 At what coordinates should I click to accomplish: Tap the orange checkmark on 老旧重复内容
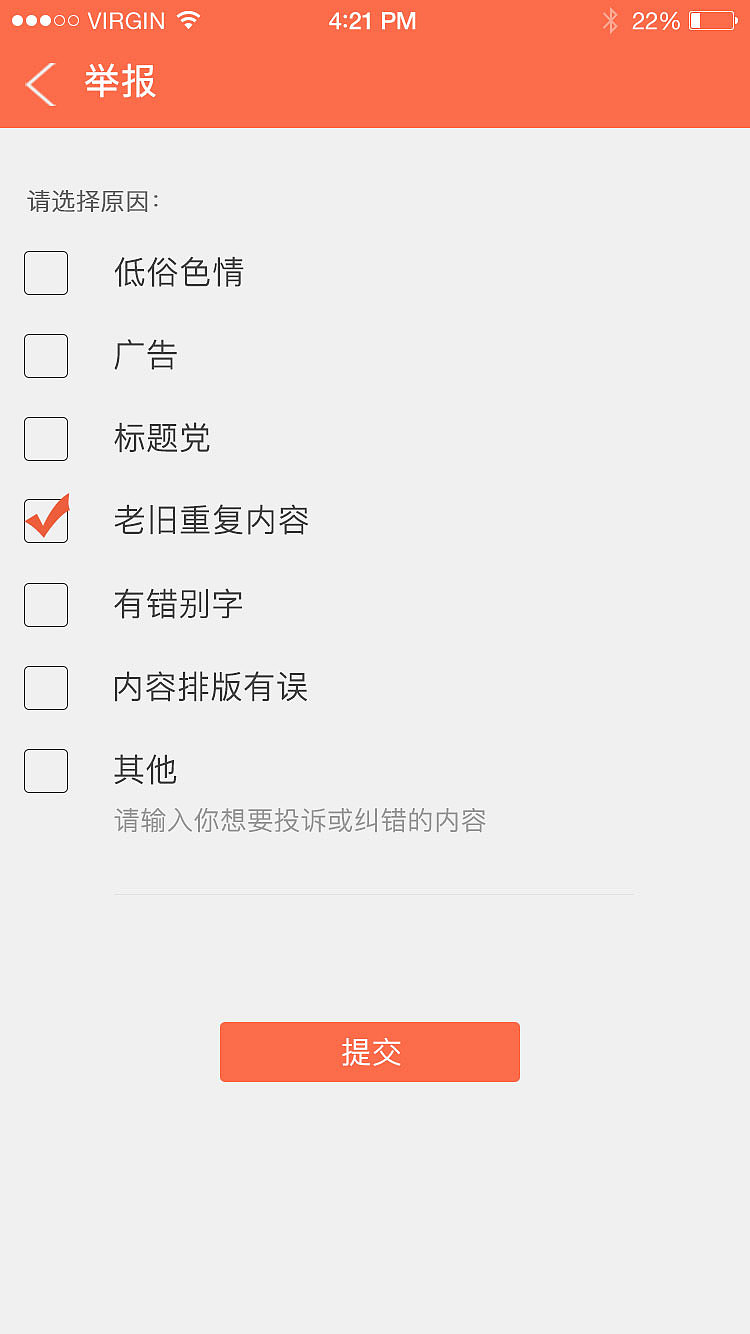tap(45, 519)
